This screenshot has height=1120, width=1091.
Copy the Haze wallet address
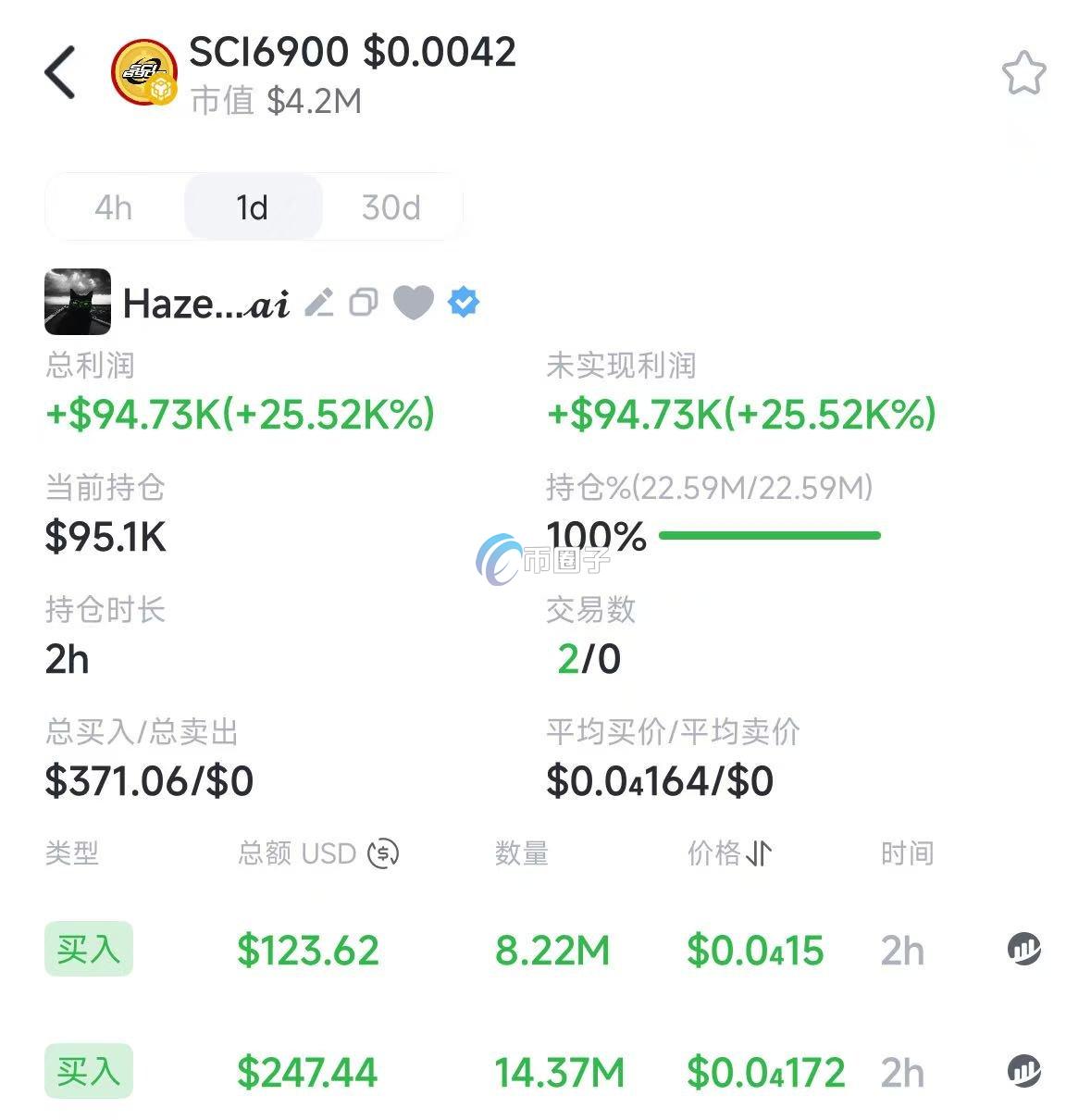364,303
